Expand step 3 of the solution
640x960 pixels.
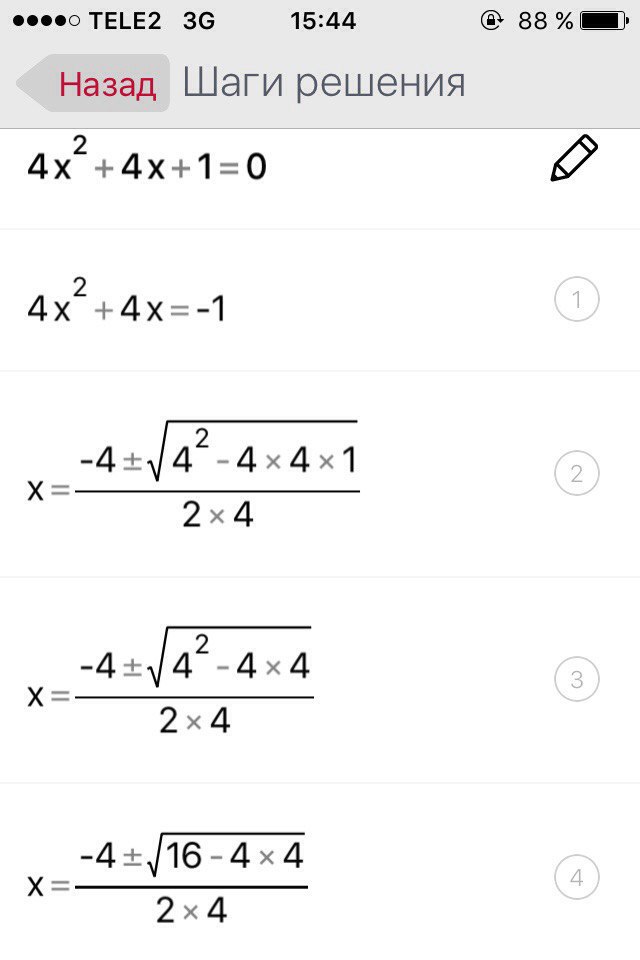[576, 681]
